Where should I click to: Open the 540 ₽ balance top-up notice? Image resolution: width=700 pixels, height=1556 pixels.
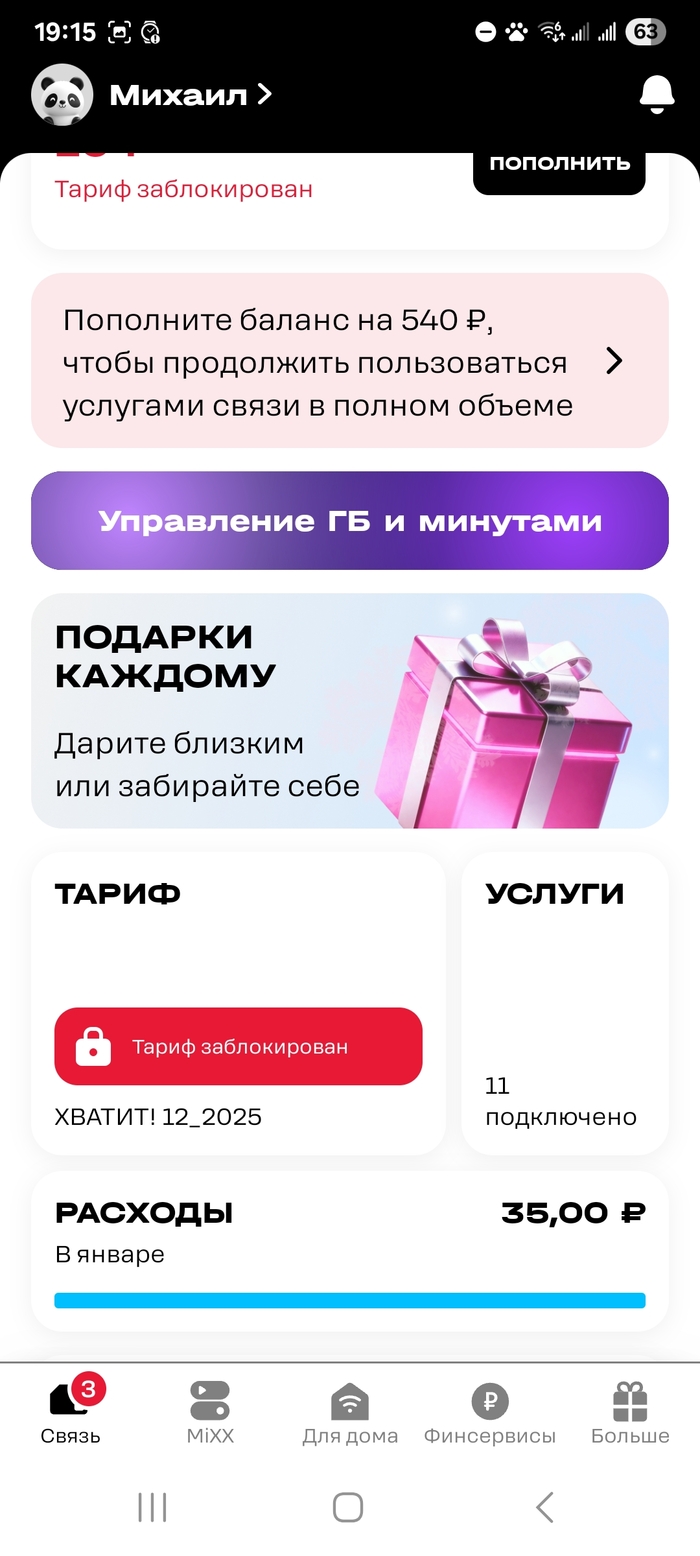(x=349, y=361)
